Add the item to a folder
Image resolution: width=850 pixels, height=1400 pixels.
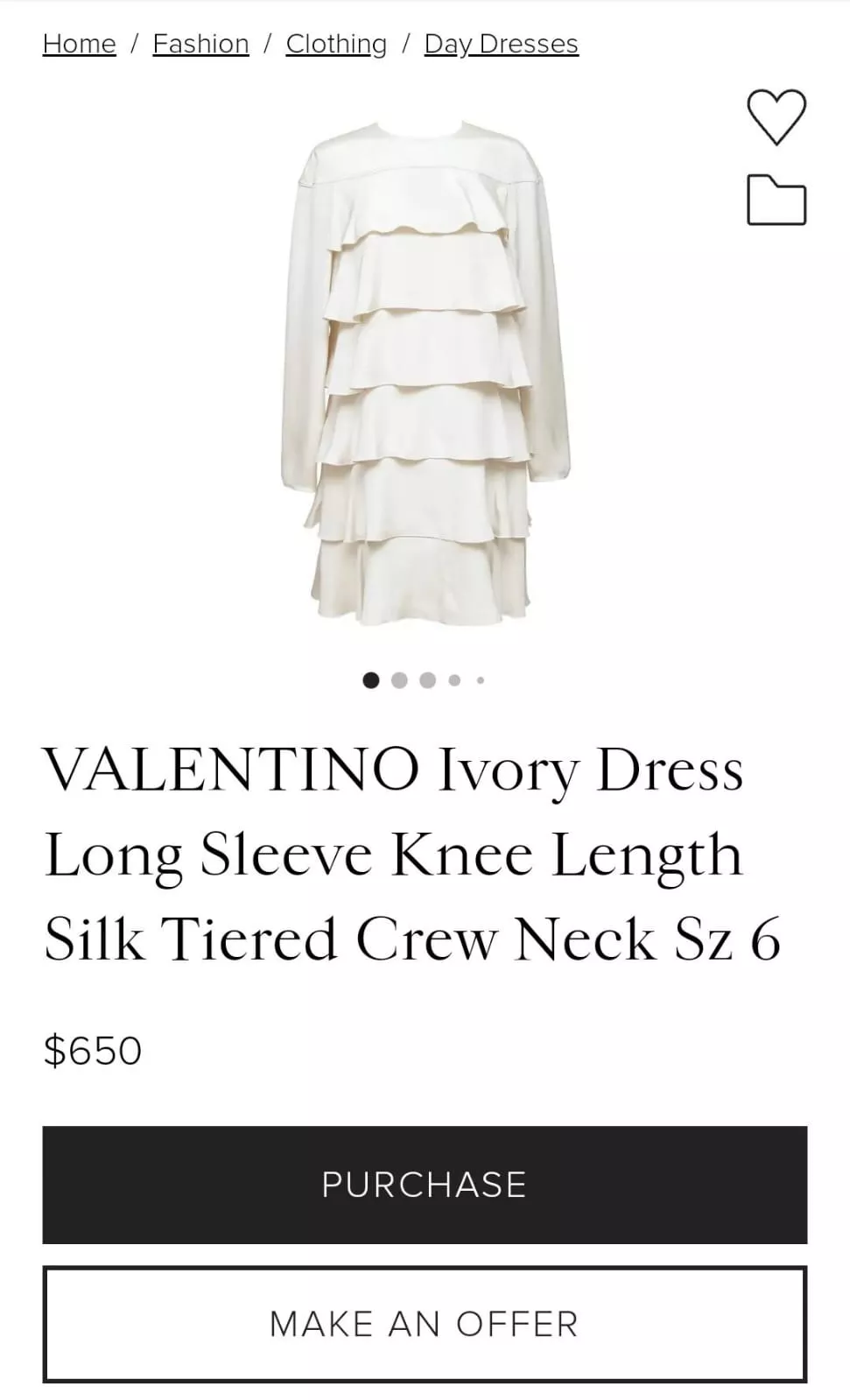tap(776, 201)
